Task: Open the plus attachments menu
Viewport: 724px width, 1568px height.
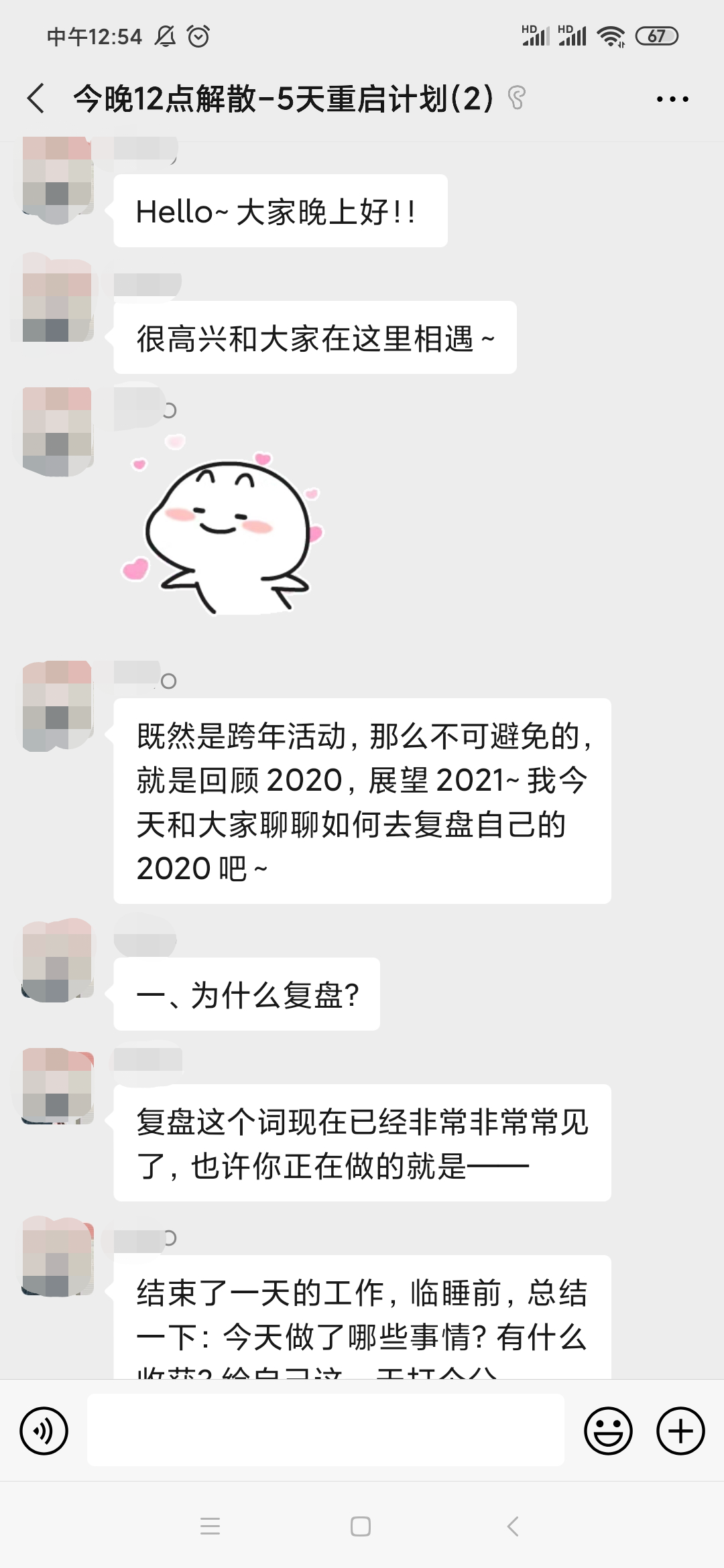Action: pyautogui.click(x=680, y=1431)
